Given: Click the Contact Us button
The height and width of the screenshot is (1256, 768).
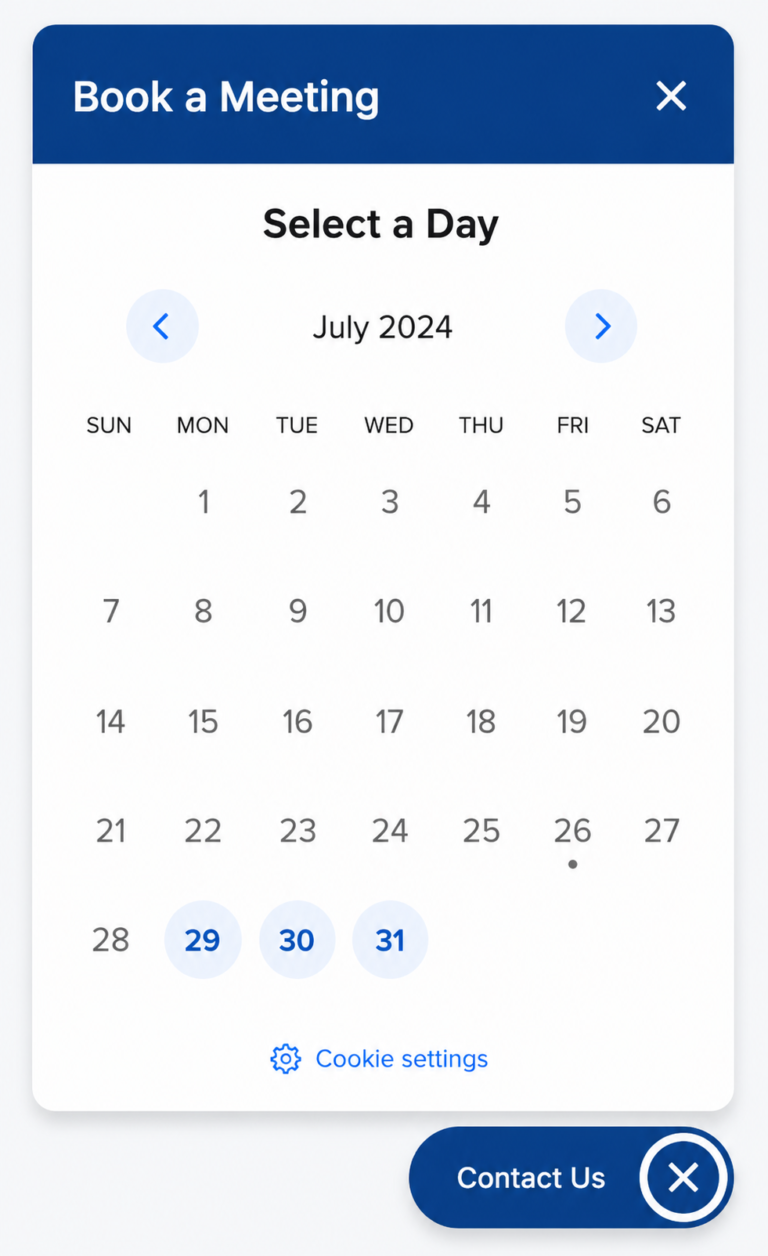Looking at the screenshot, I should click(531, 1178).
